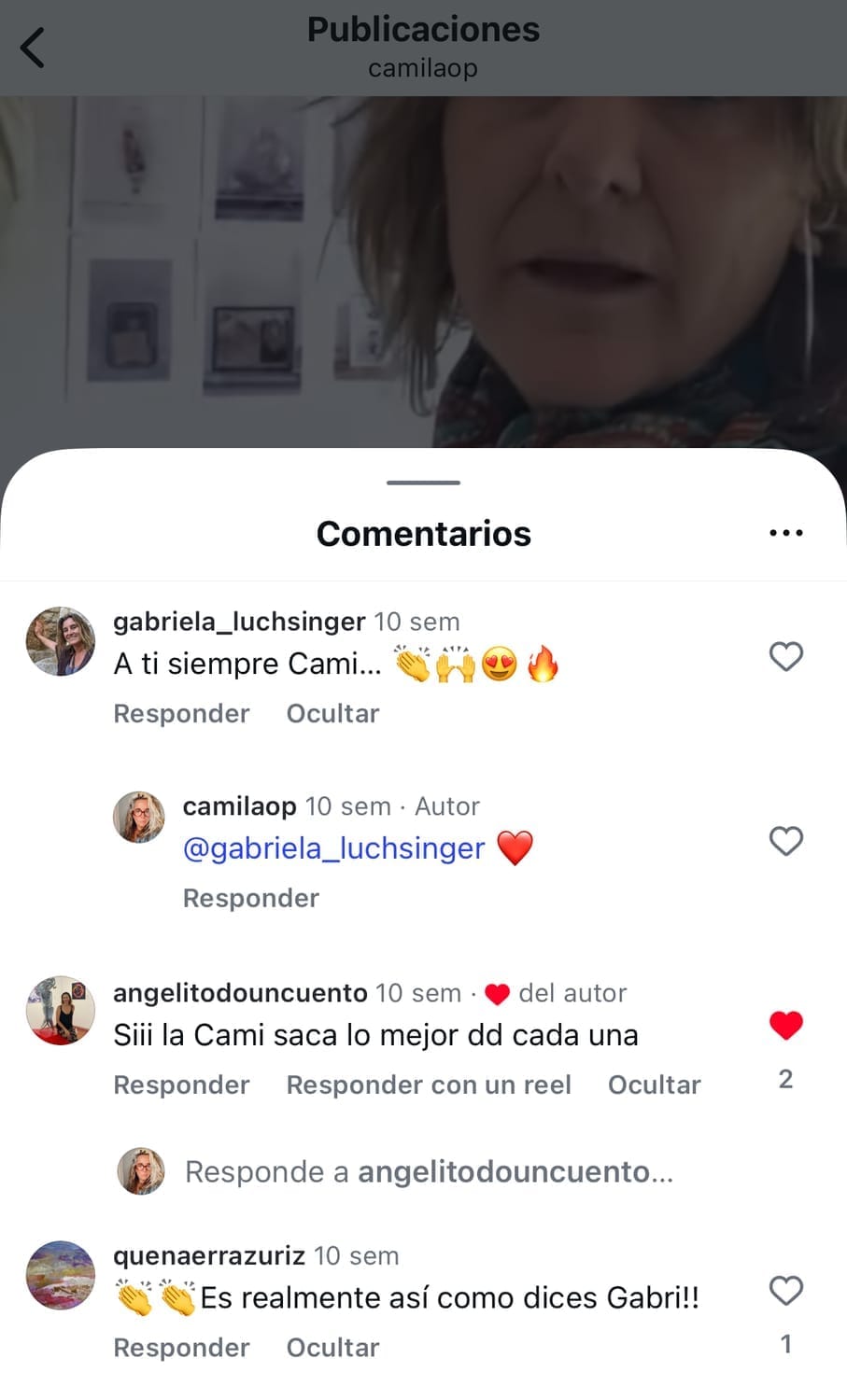View angelitodouncuento's profile via username
Screen dimensions: 847x1400
pos(240,993)
